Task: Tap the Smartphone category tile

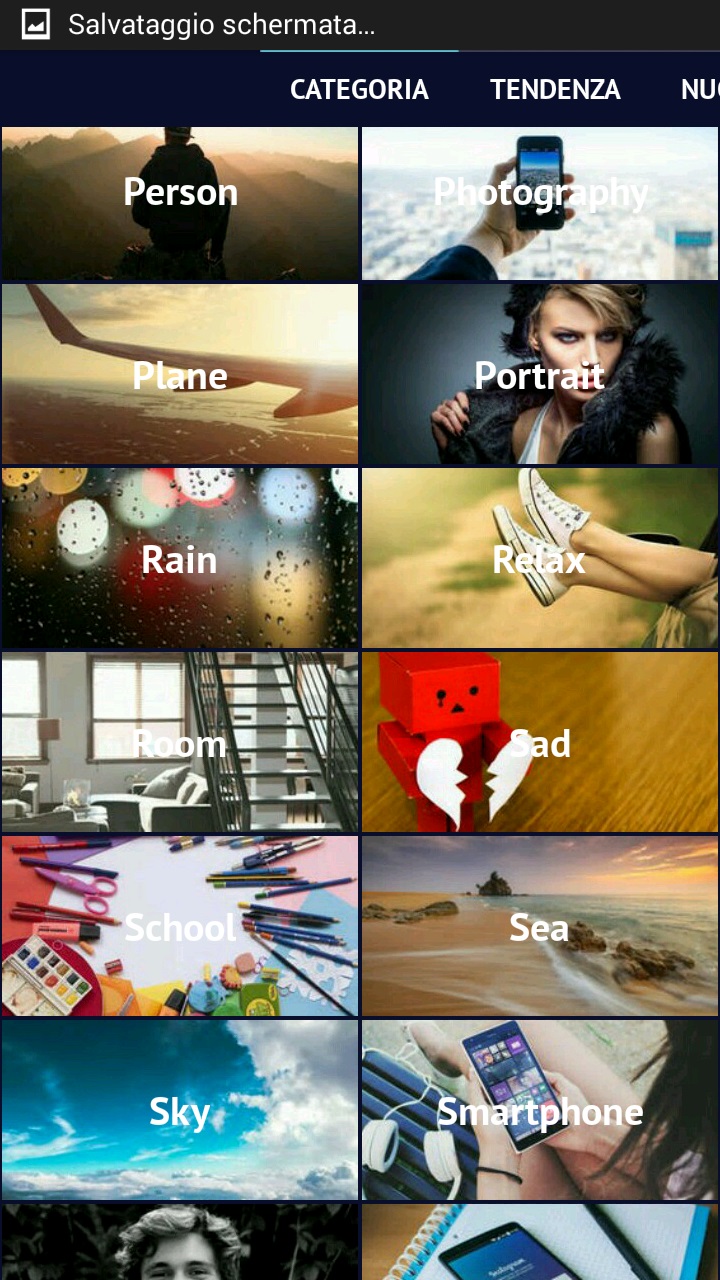Action: [x=540, y=1110]
